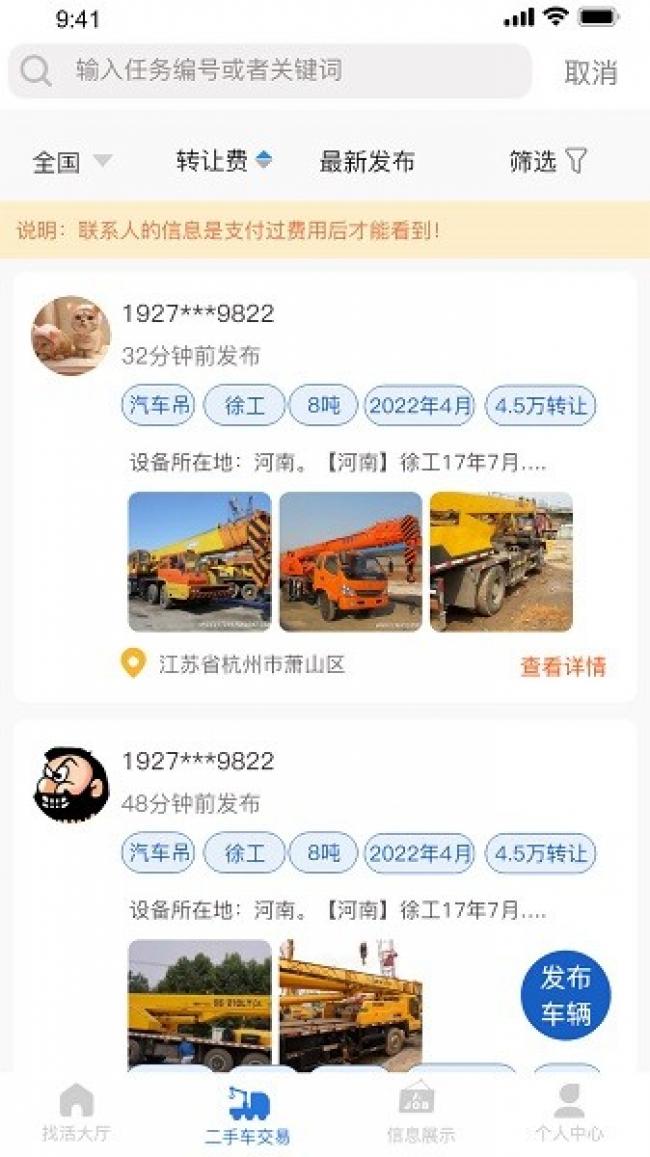Viewport: 650px width, 1157px height.
Task: Select the 最新发布 sort option
Action: (x=366, y=162)
